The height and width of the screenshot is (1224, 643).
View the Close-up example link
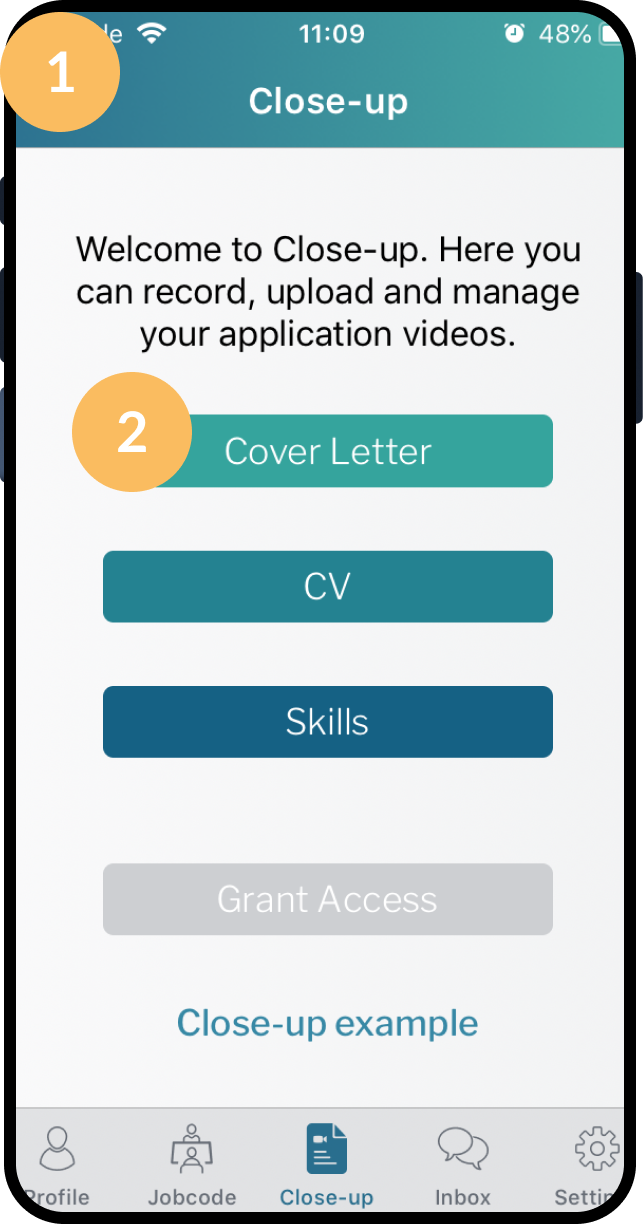click(x=328, y=1023)
